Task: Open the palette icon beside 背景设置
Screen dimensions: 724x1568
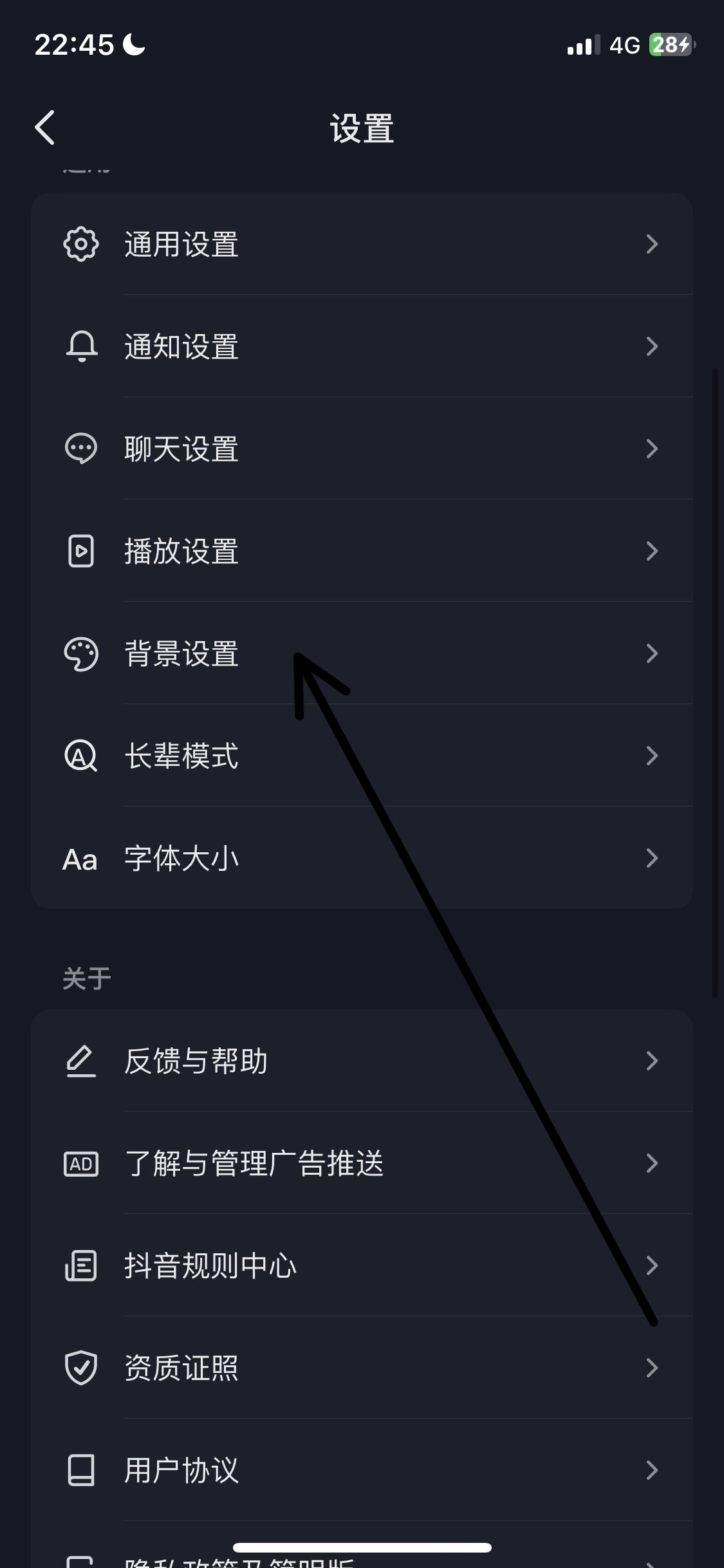Action: 81,653
